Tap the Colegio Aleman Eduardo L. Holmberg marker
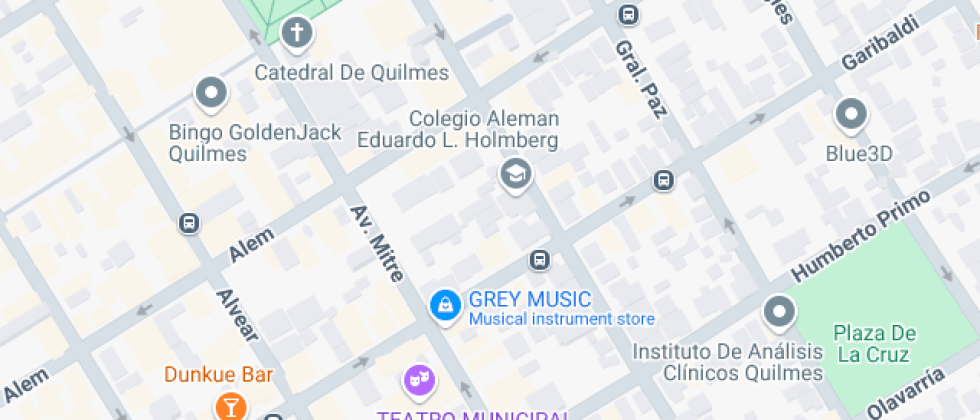This screenshot has width=980, height=420. coord(516,174)
